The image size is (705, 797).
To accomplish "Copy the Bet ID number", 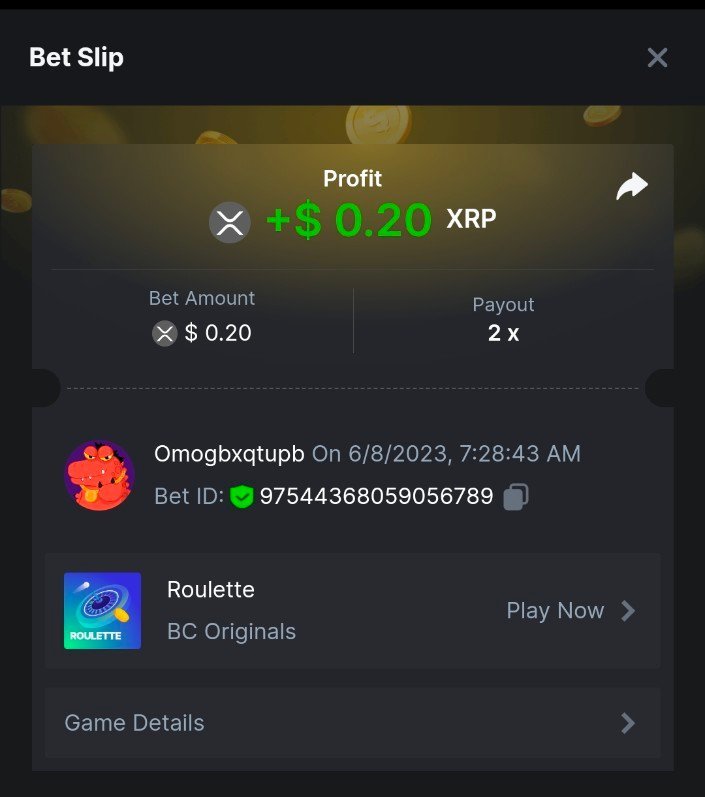I will coord(515,496).
